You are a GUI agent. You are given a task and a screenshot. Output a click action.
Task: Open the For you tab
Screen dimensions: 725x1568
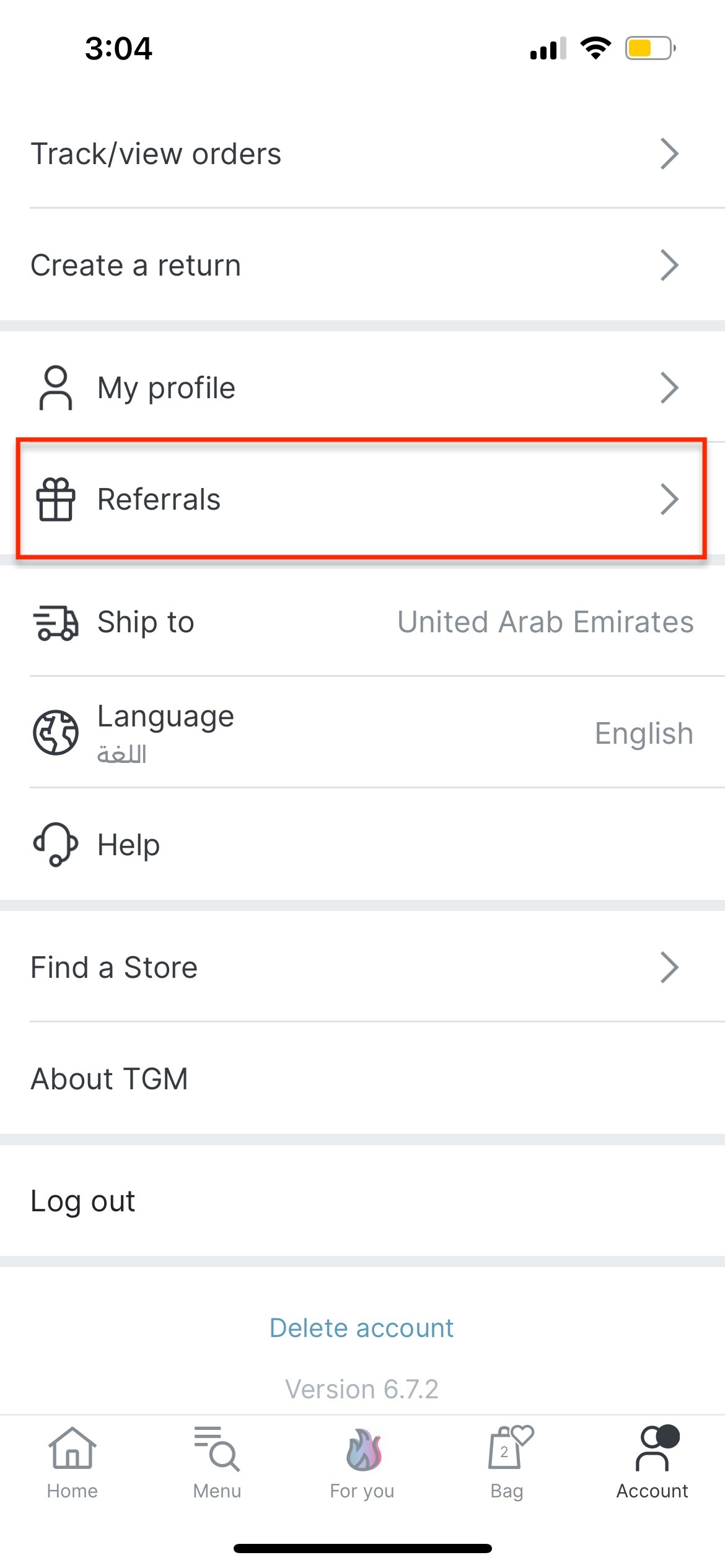(362, 1463)
